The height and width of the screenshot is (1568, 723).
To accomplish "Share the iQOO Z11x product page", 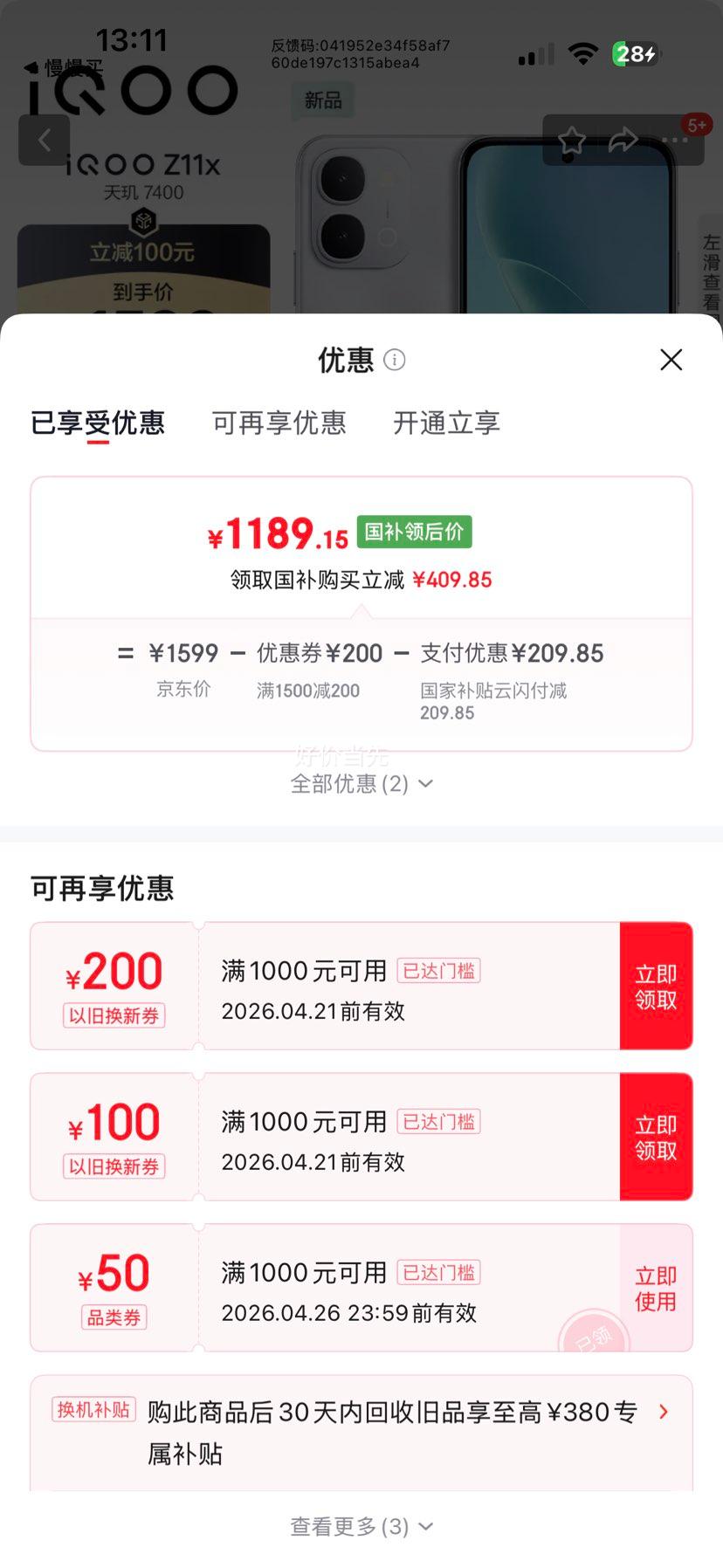I will [623, 138].
